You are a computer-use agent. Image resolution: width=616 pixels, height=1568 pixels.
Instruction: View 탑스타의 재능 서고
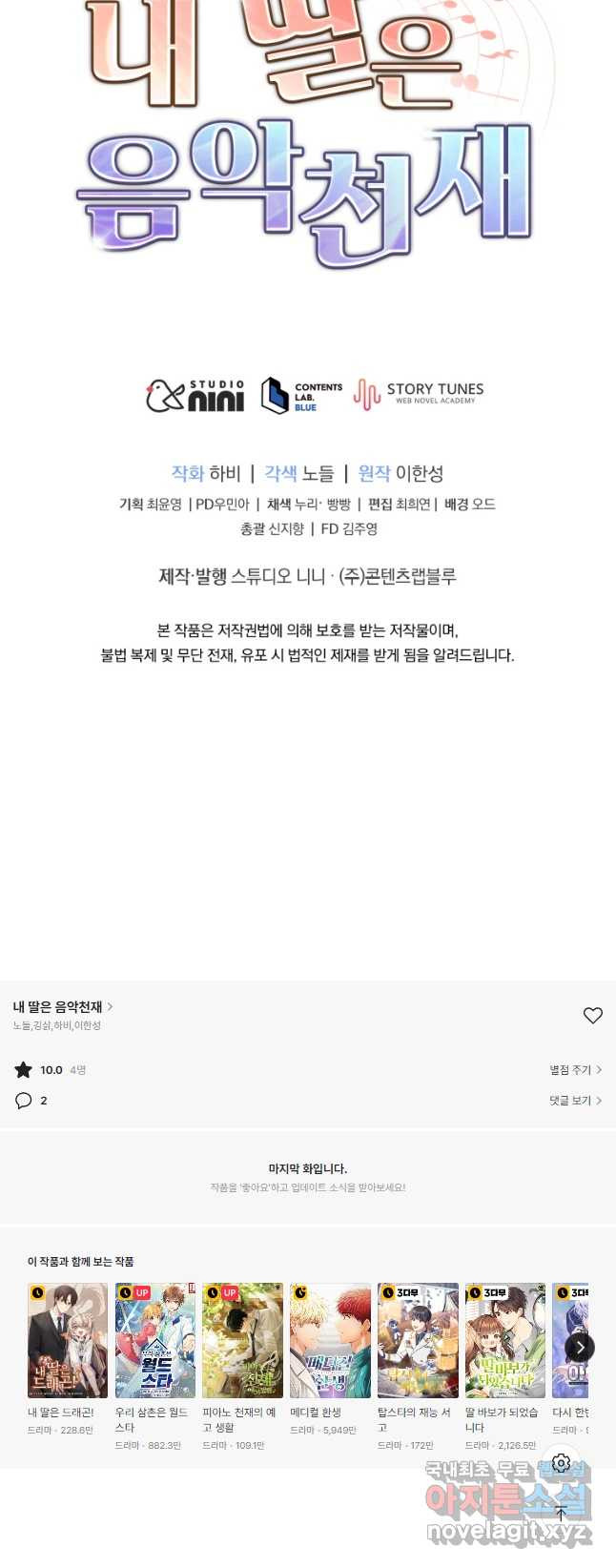pyautogui.click(x=418, y=1340)
